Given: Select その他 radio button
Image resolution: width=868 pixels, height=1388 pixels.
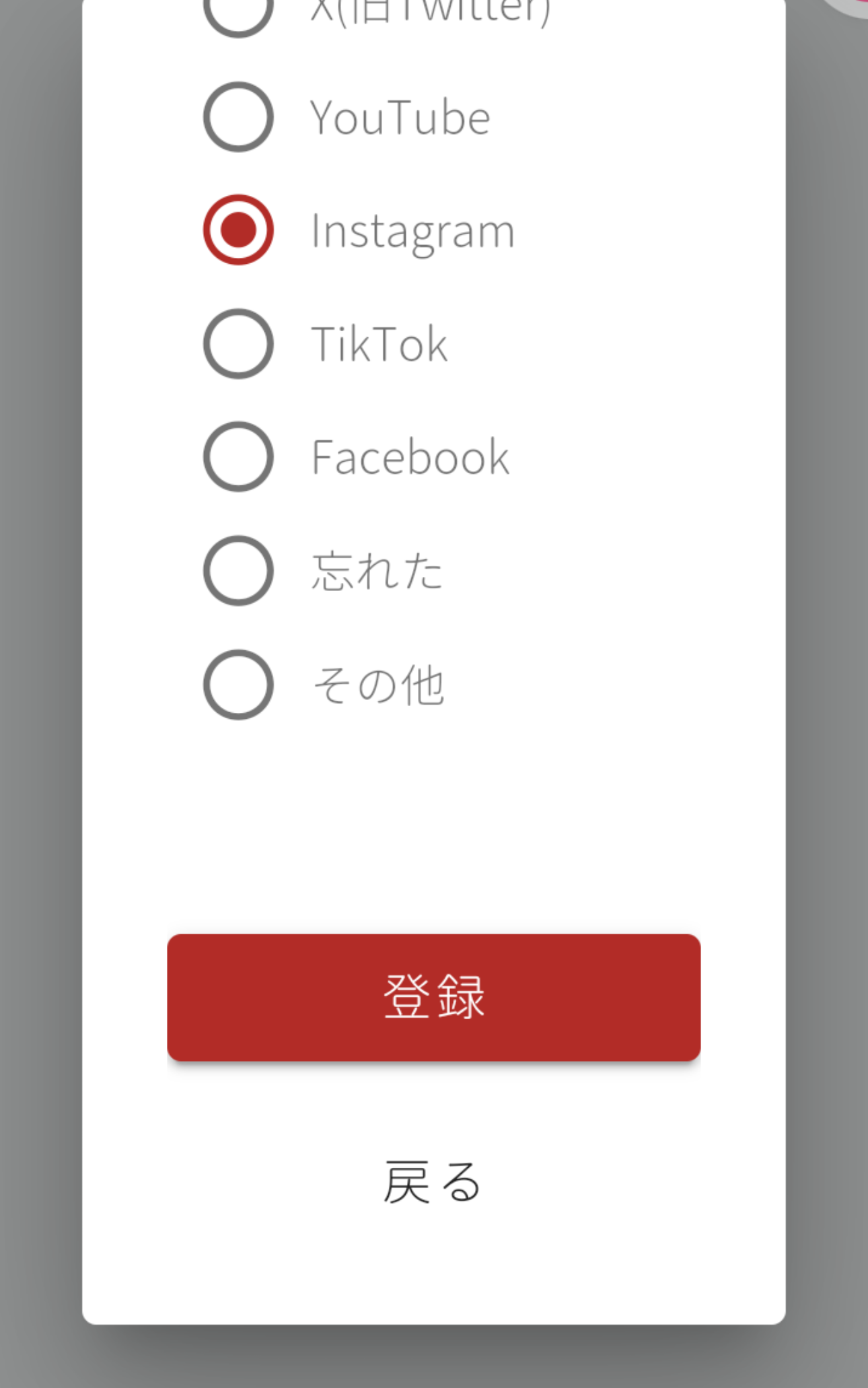Looking at the screenshot, I should 238,685.
